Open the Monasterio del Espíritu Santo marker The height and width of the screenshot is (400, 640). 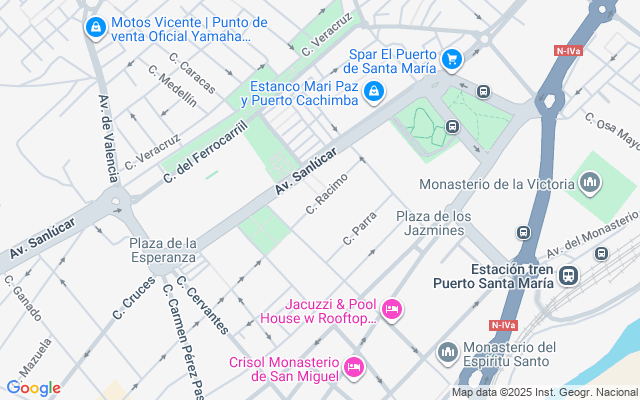tap(447, 352)
